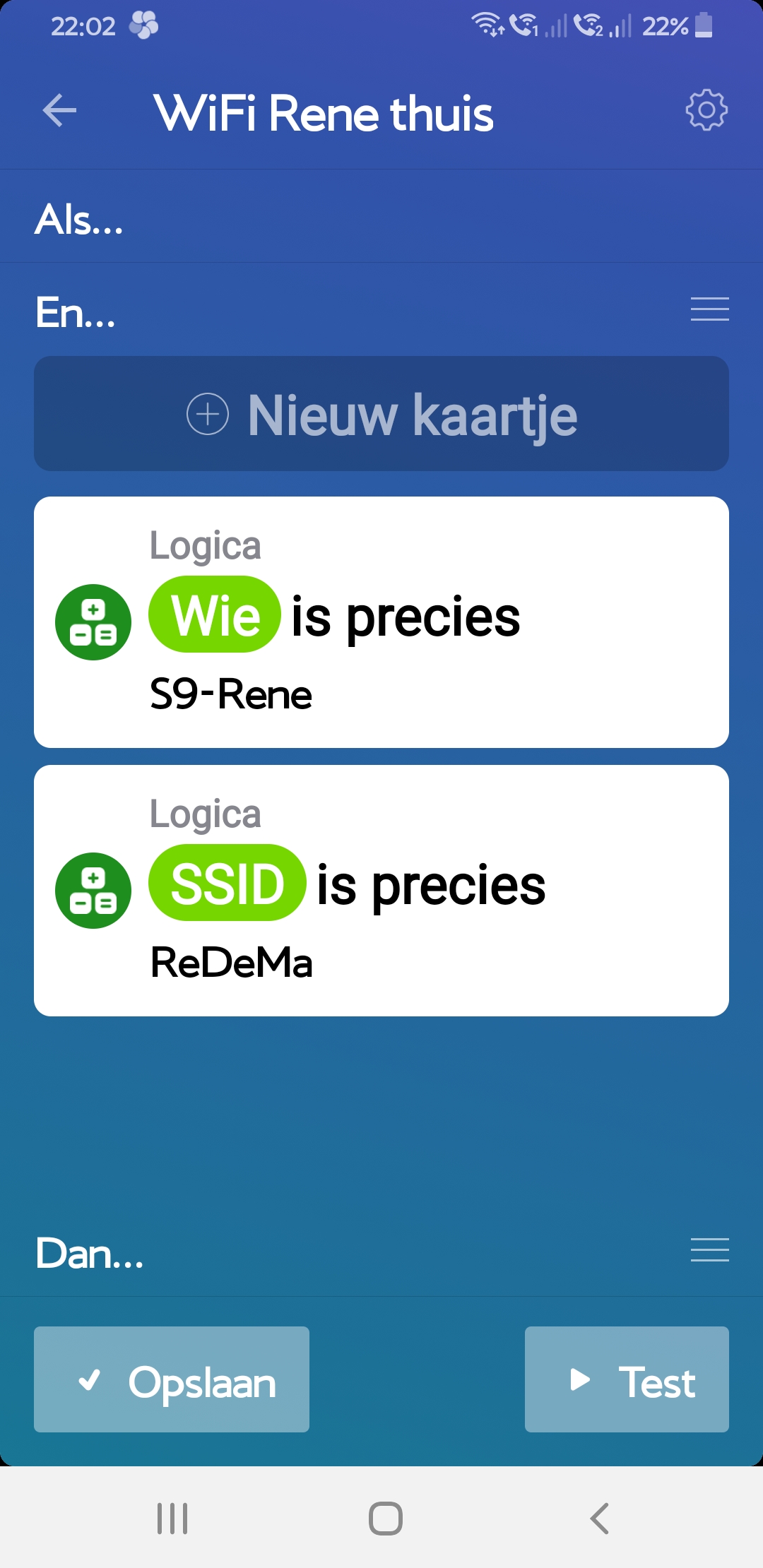The height and width of the screenshot is (1568, 763).
Task: Open the menu lines beside En...
Action: pos(709,309)
